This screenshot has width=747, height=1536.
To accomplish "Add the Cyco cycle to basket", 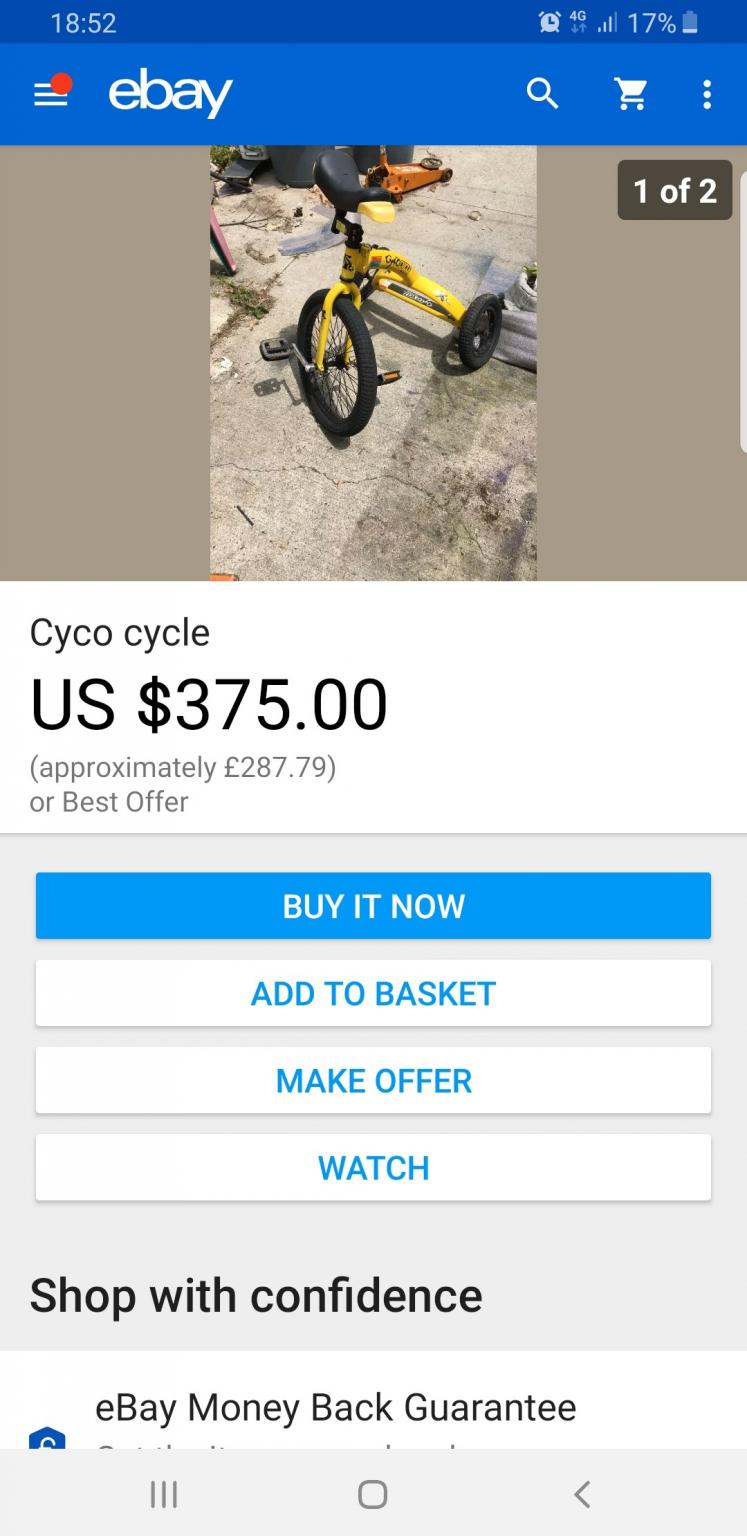I will point(373,993).
